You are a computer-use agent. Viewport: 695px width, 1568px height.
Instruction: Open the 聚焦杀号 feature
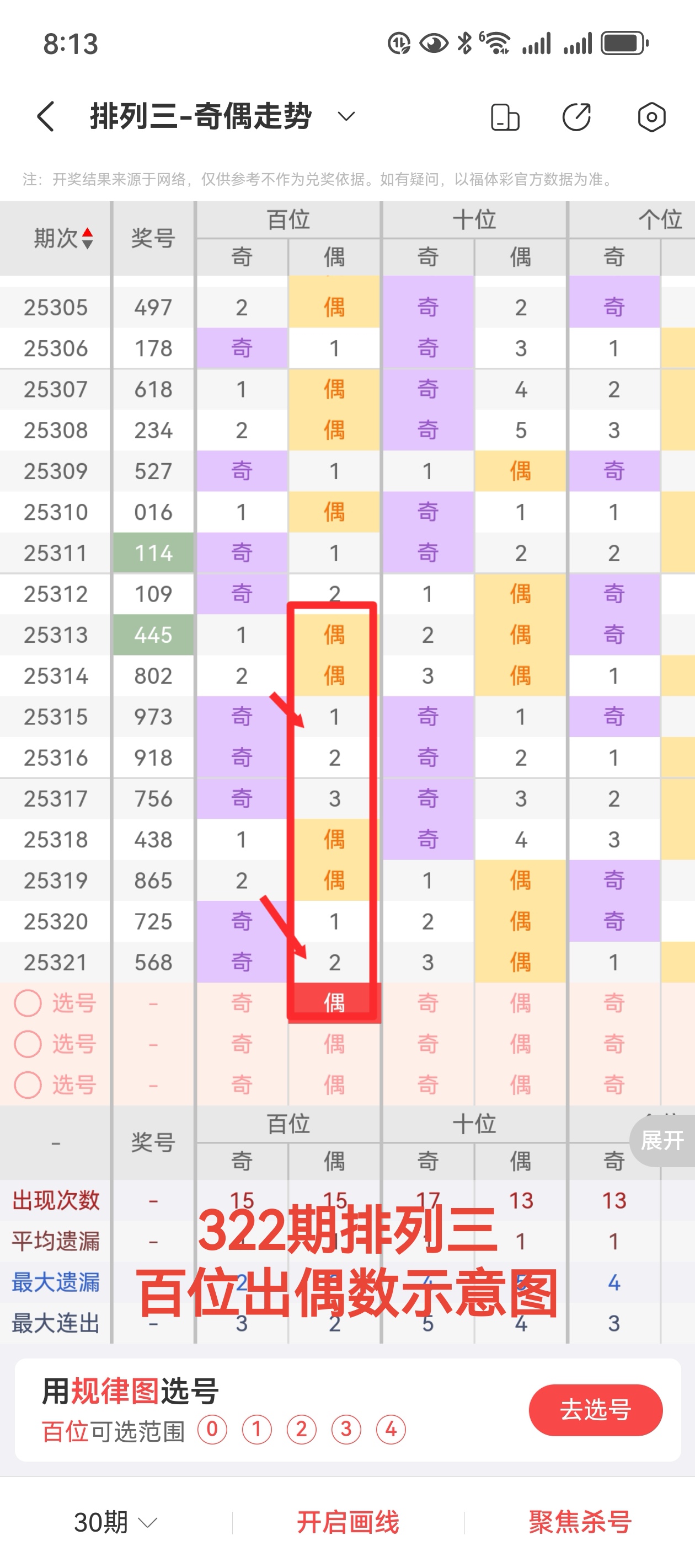(x=580, y=1522)
